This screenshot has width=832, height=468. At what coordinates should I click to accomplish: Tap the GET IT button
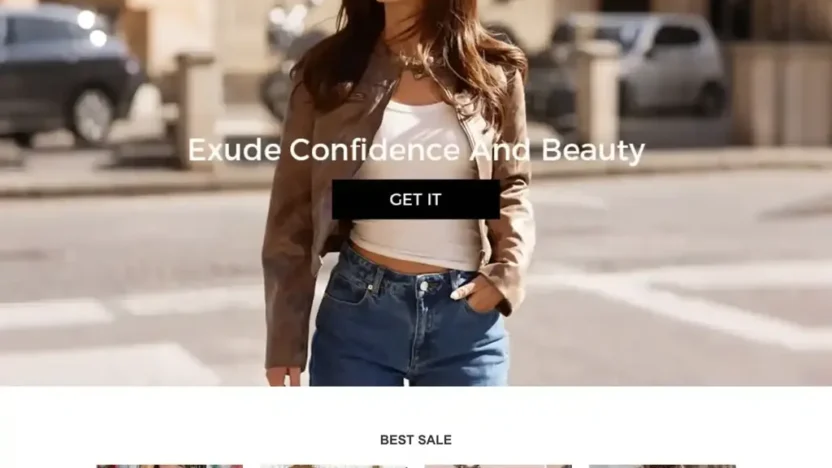click(x=415, y=199)
